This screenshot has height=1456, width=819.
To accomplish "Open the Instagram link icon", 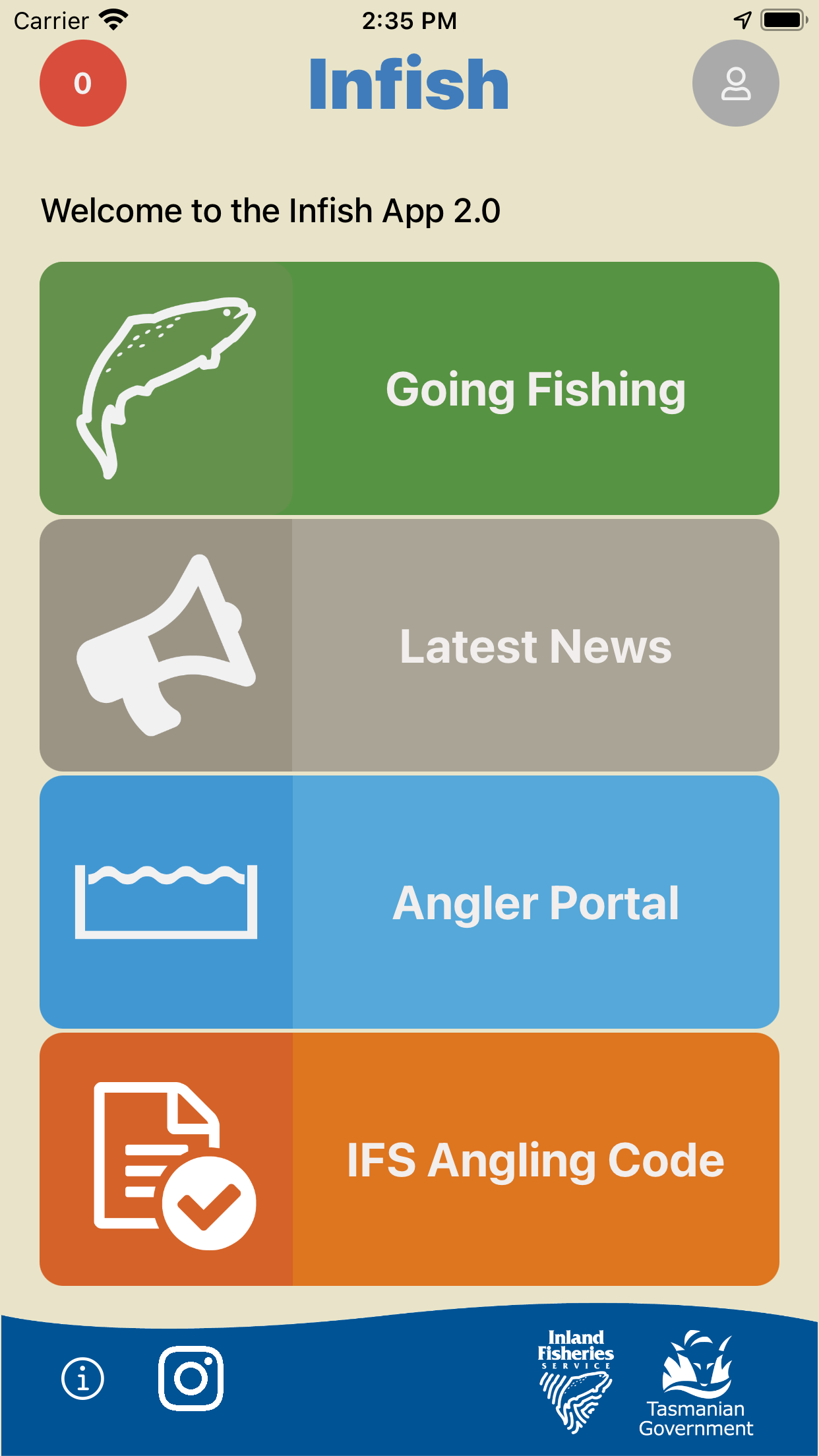I will click(x=191, y=1378).
